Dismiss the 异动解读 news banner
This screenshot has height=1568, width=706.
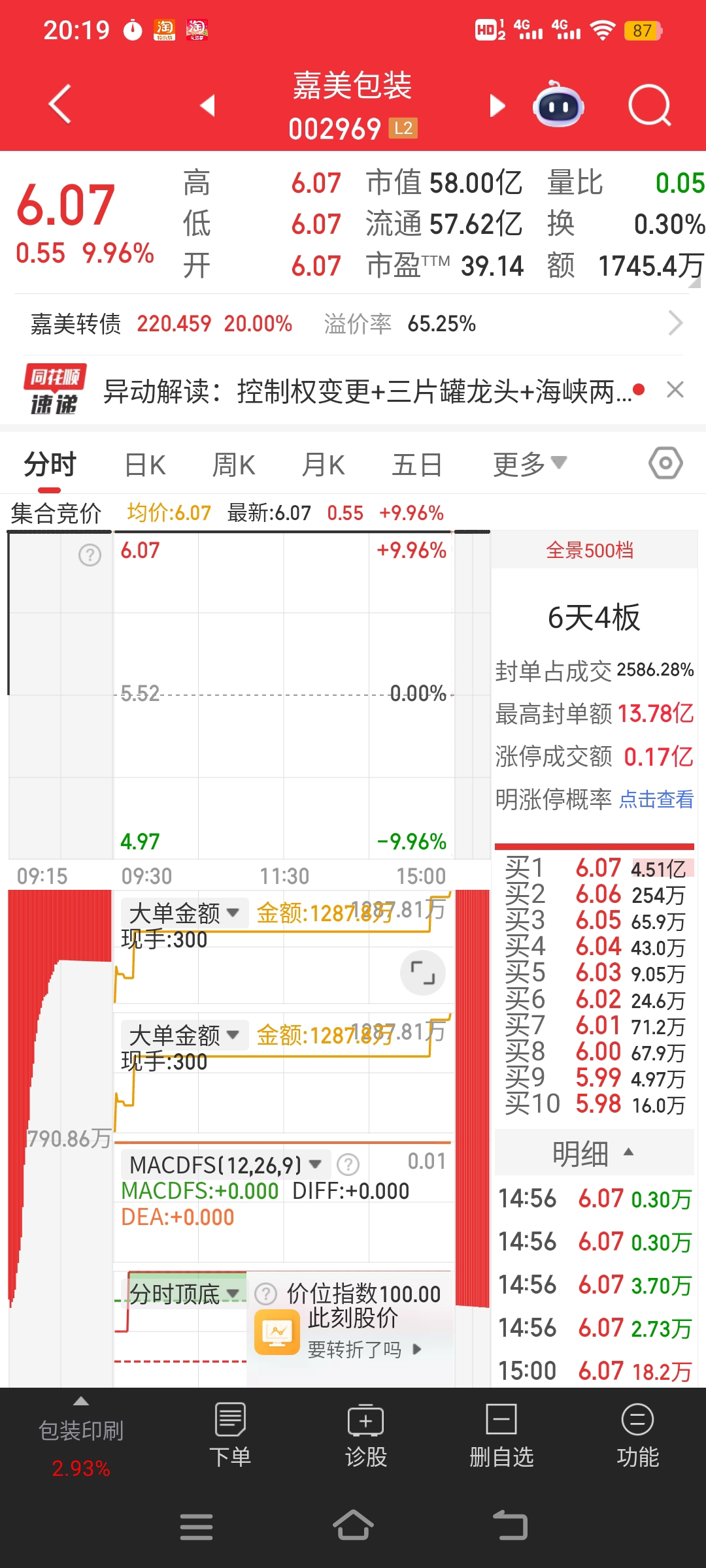pyautogui.click(x=676, y=390)
